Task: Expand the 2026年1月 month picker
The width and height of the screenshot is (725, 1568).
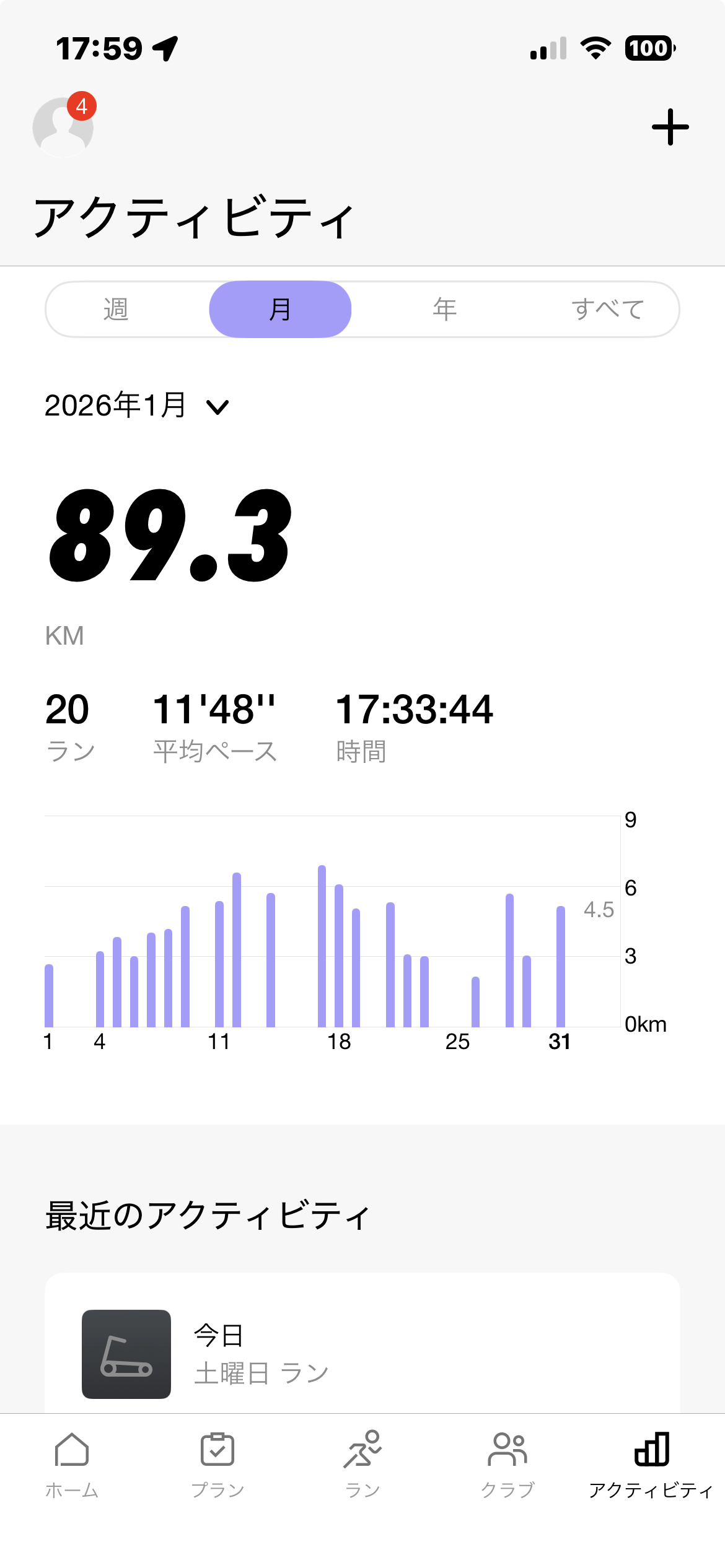Action: [138, 406]
